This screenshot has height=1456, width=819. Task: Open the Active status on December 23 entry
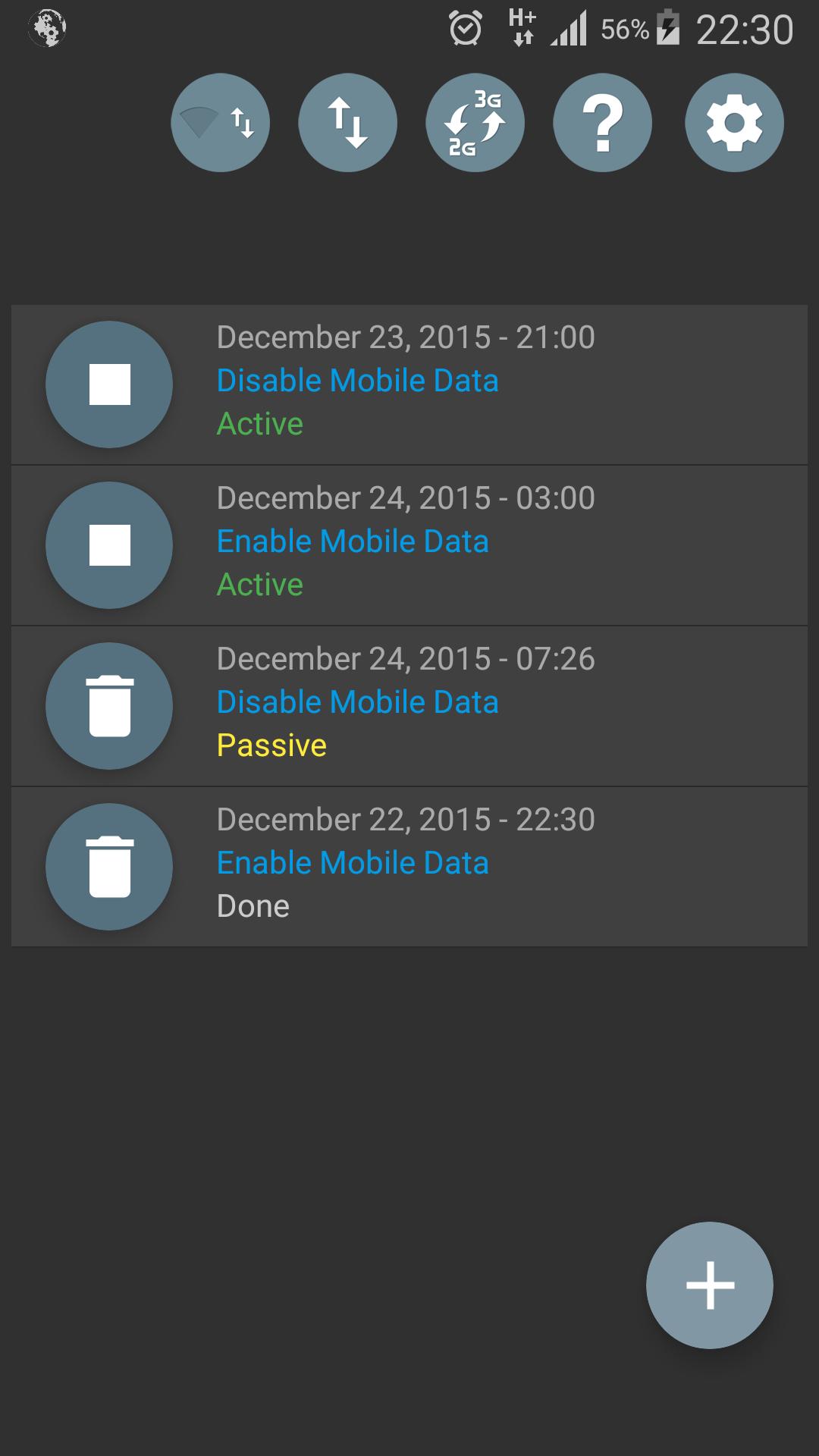(259, 423)
